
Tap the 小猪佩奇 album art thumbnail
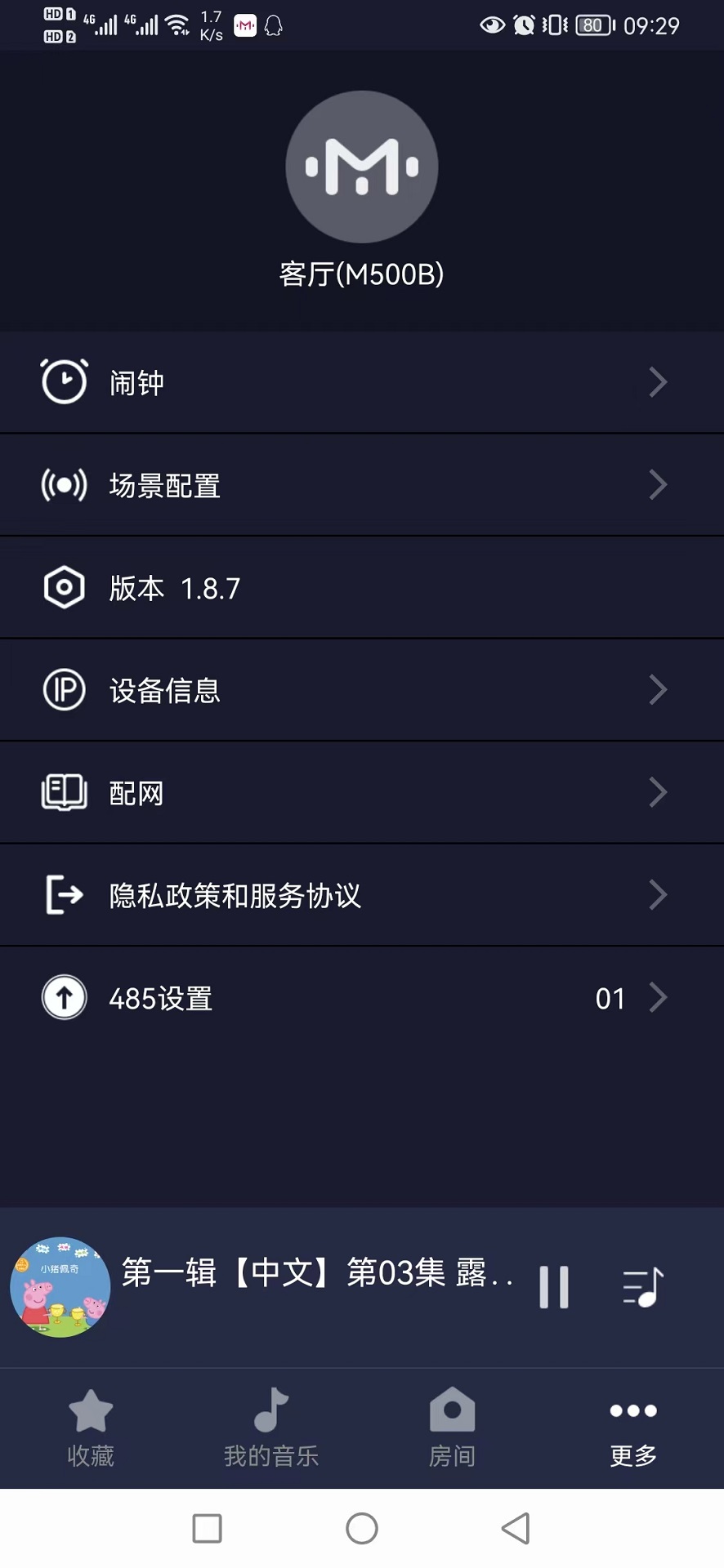pyautogui.click(x=60, y=1285)
